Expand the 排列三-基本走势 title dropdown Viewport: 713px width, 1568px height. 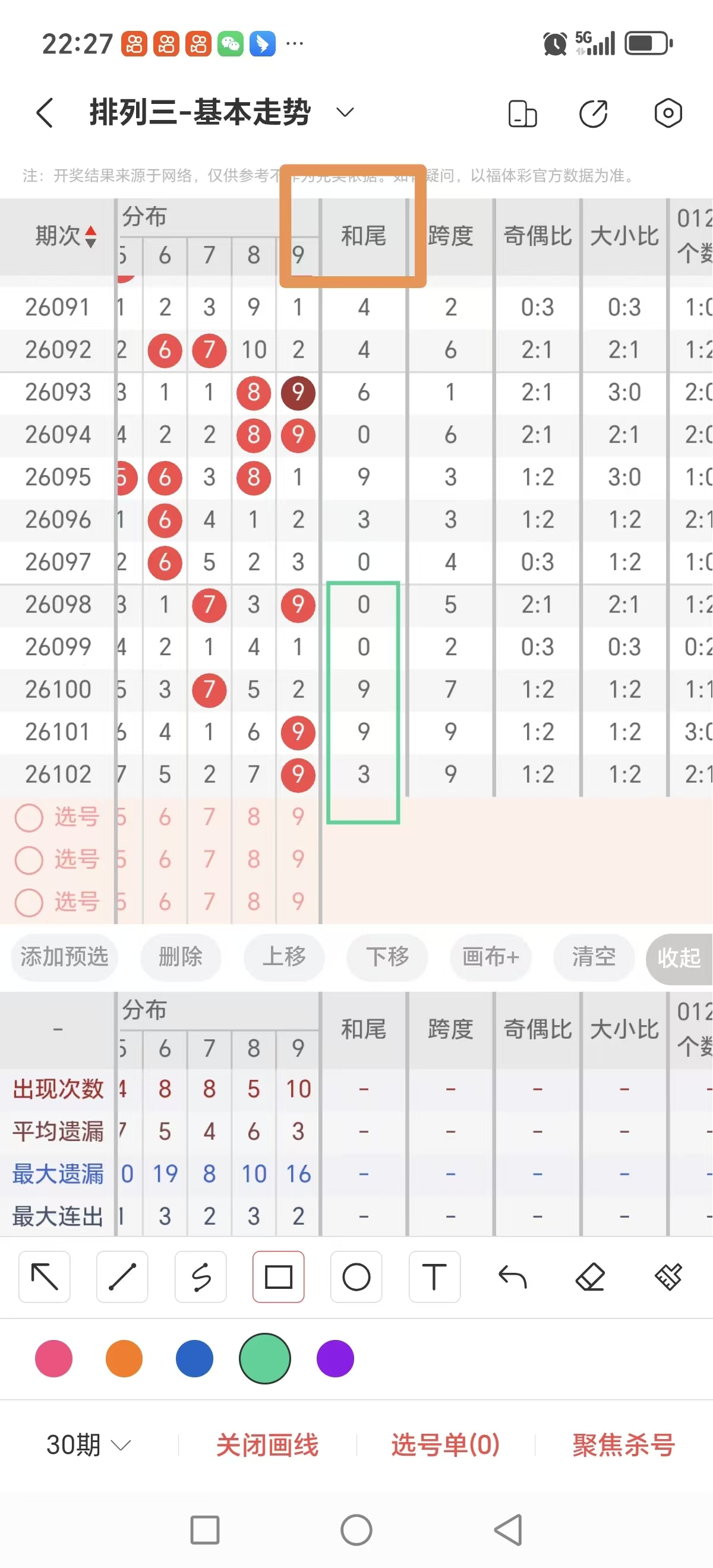(344, 113)
